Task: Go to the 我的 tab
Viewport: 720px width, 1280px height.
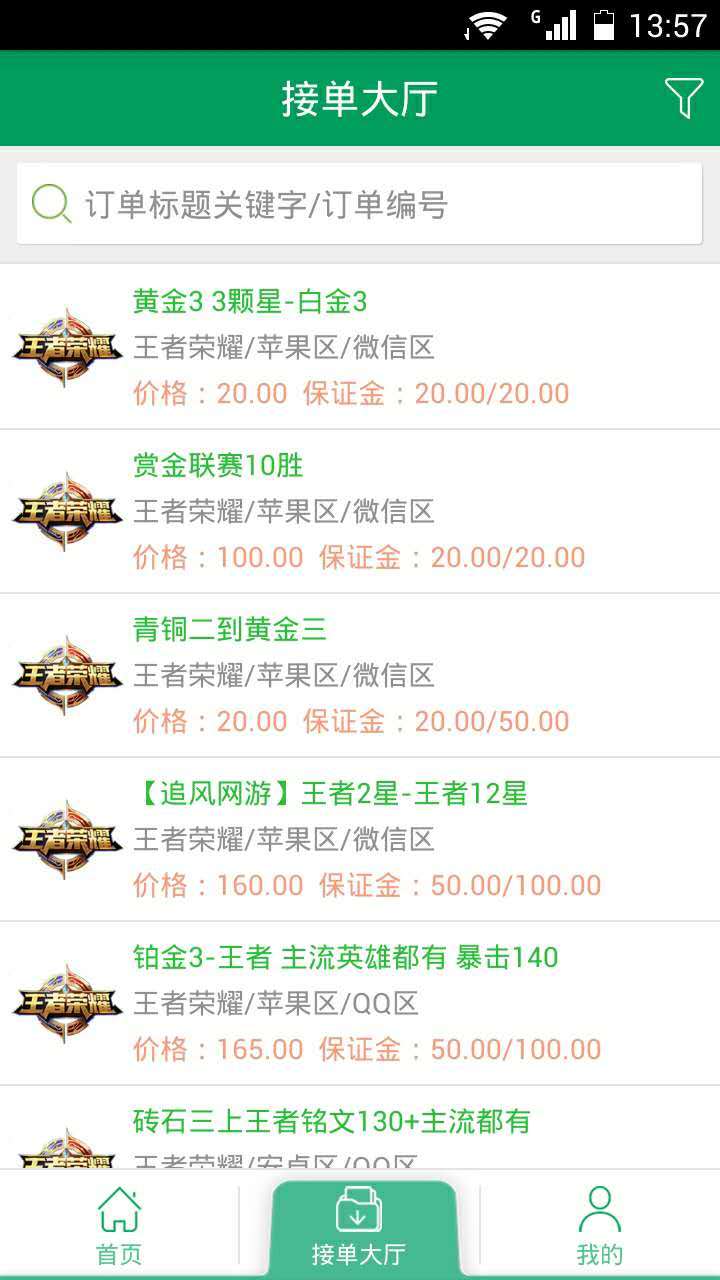Action: 600,1226
